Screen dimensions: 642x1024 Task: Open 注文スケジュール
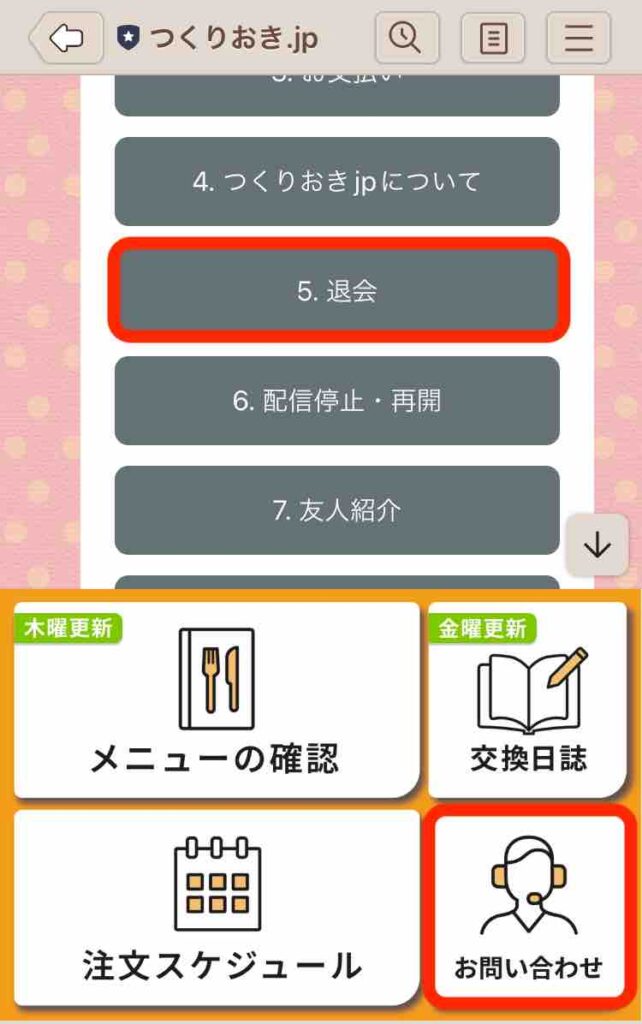coord(216,906)
